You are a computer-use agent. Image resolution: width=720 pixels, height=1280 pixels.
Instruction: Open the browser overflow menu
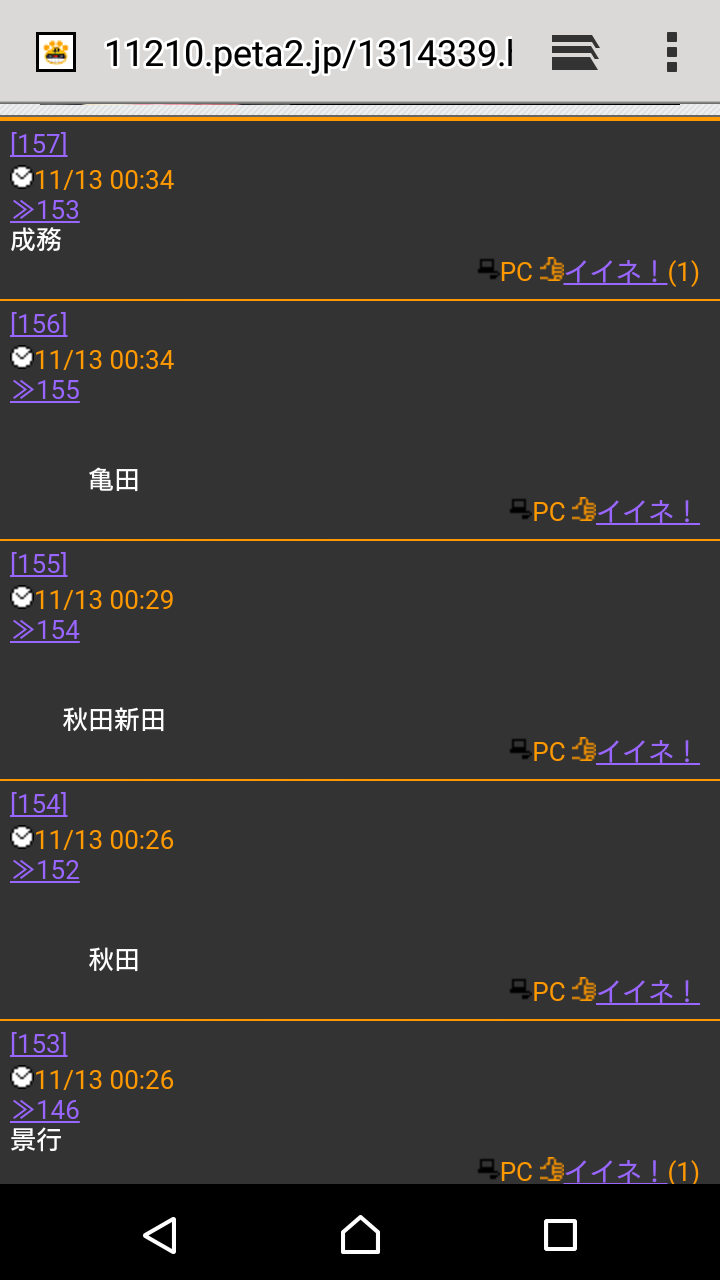tap(672, 52)
